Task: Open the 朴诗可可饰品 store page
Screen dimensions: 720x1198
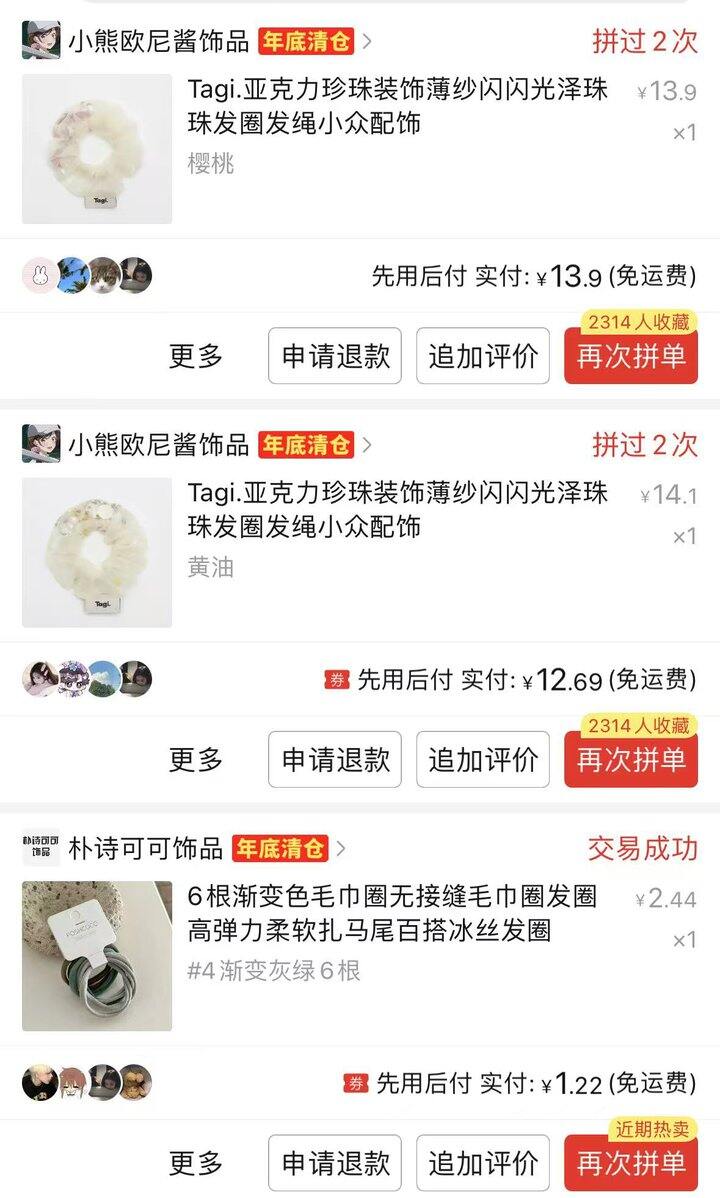Action: coord(145,849)
